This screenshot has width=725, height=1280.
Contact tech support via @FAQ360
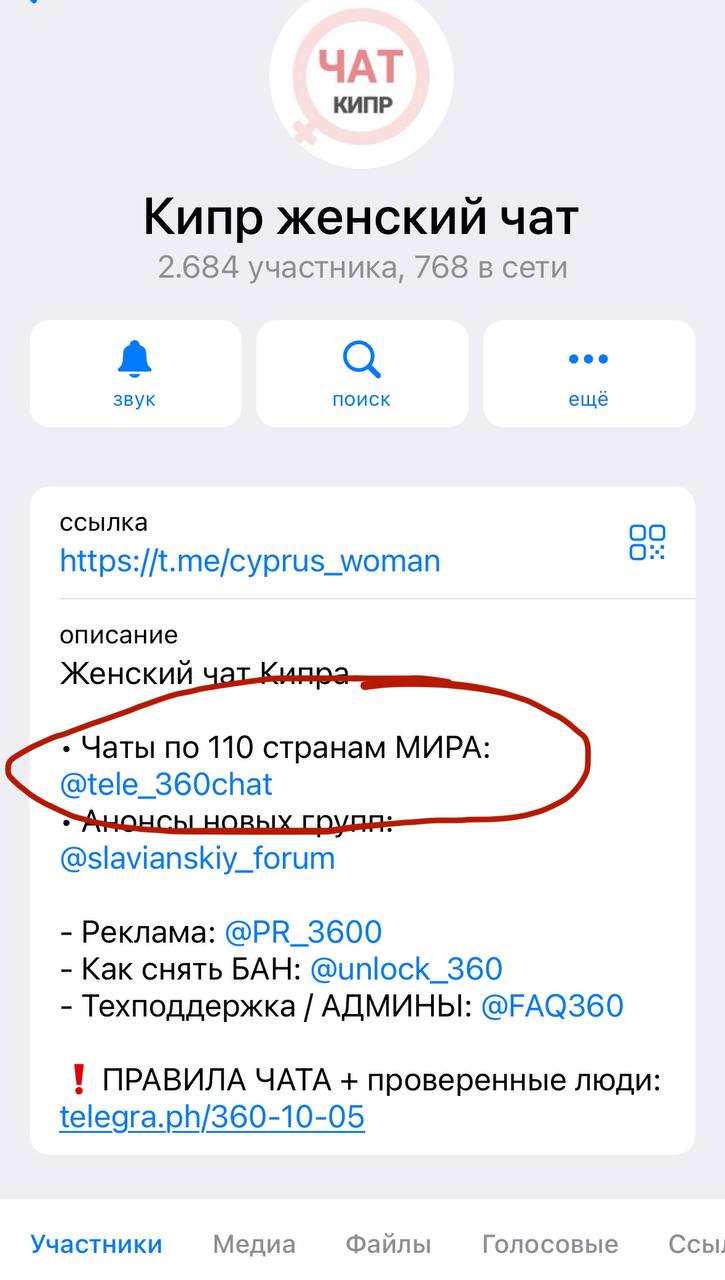(552, 1005)
